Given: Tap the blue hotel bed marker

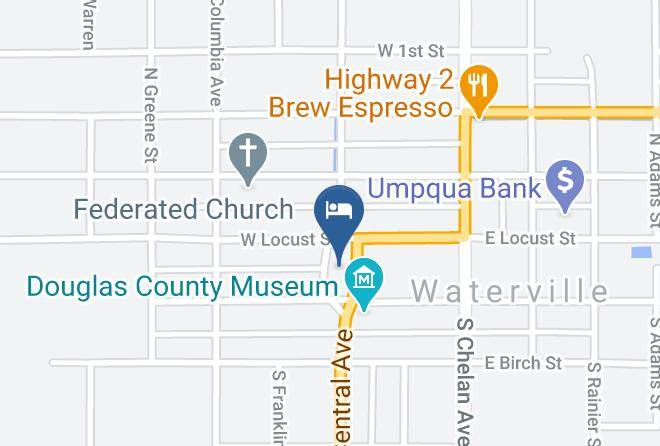Looking at the screenshot, I should 339,223.
